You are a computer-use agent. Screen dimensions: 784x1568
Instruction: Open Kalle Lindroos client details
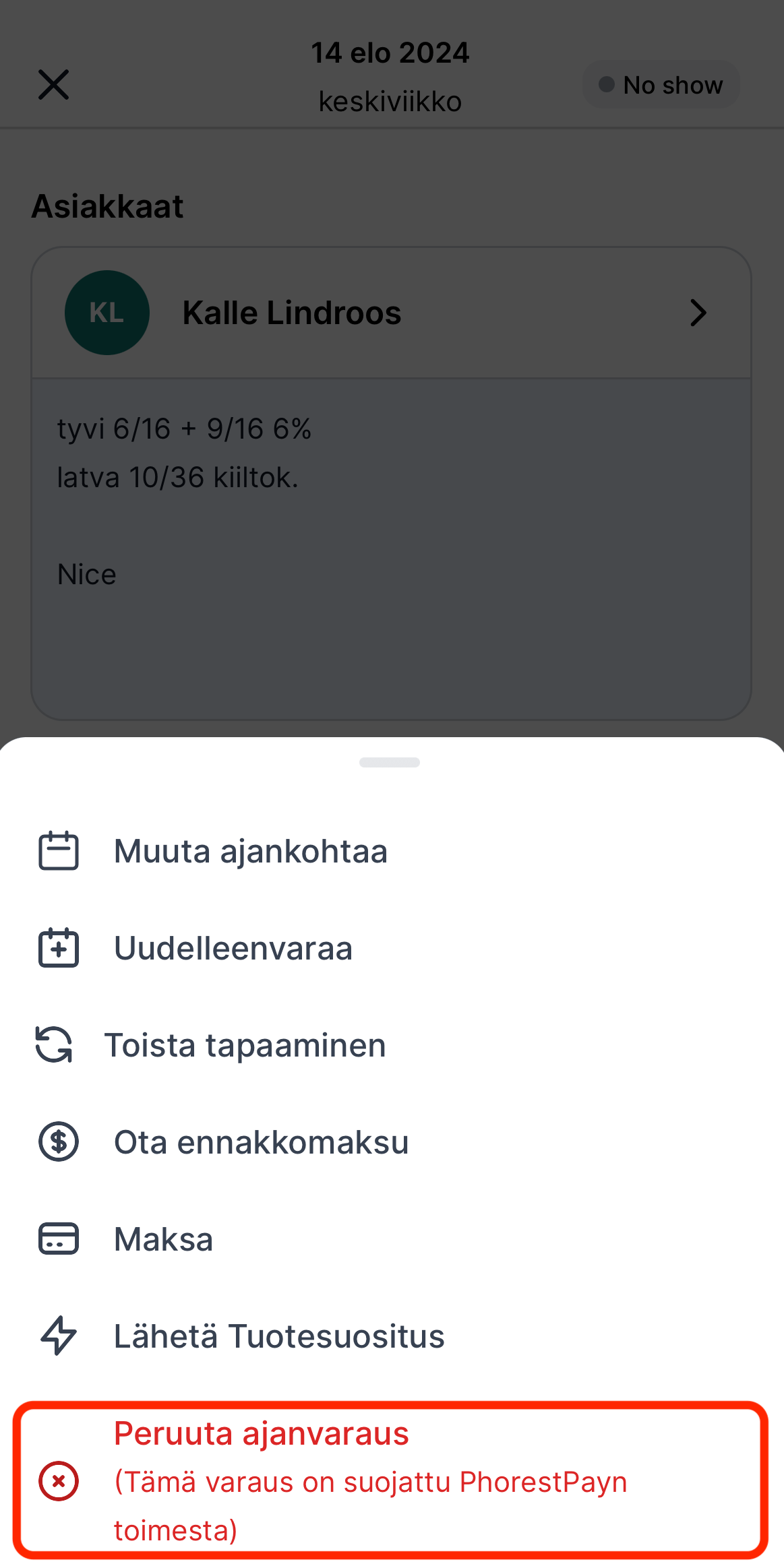coord(391,313)
